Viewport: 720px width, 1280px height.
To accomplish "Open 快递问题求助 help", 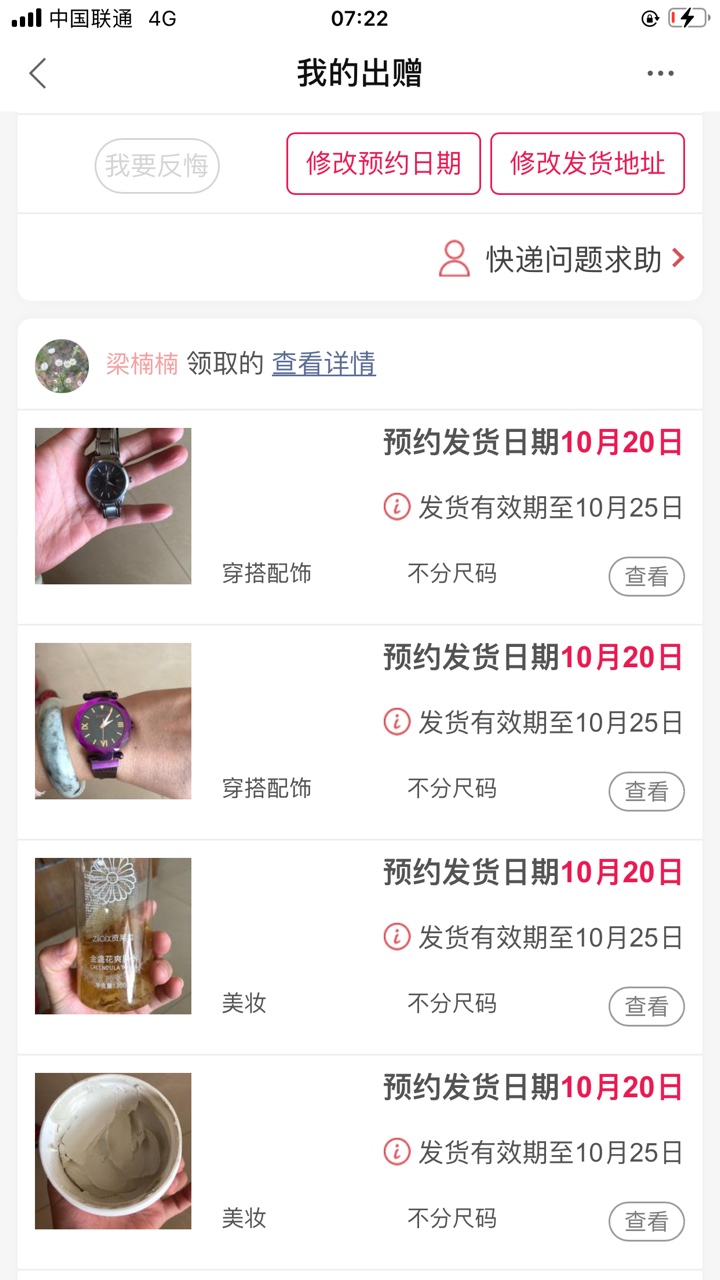I will (x=562, y=259).
